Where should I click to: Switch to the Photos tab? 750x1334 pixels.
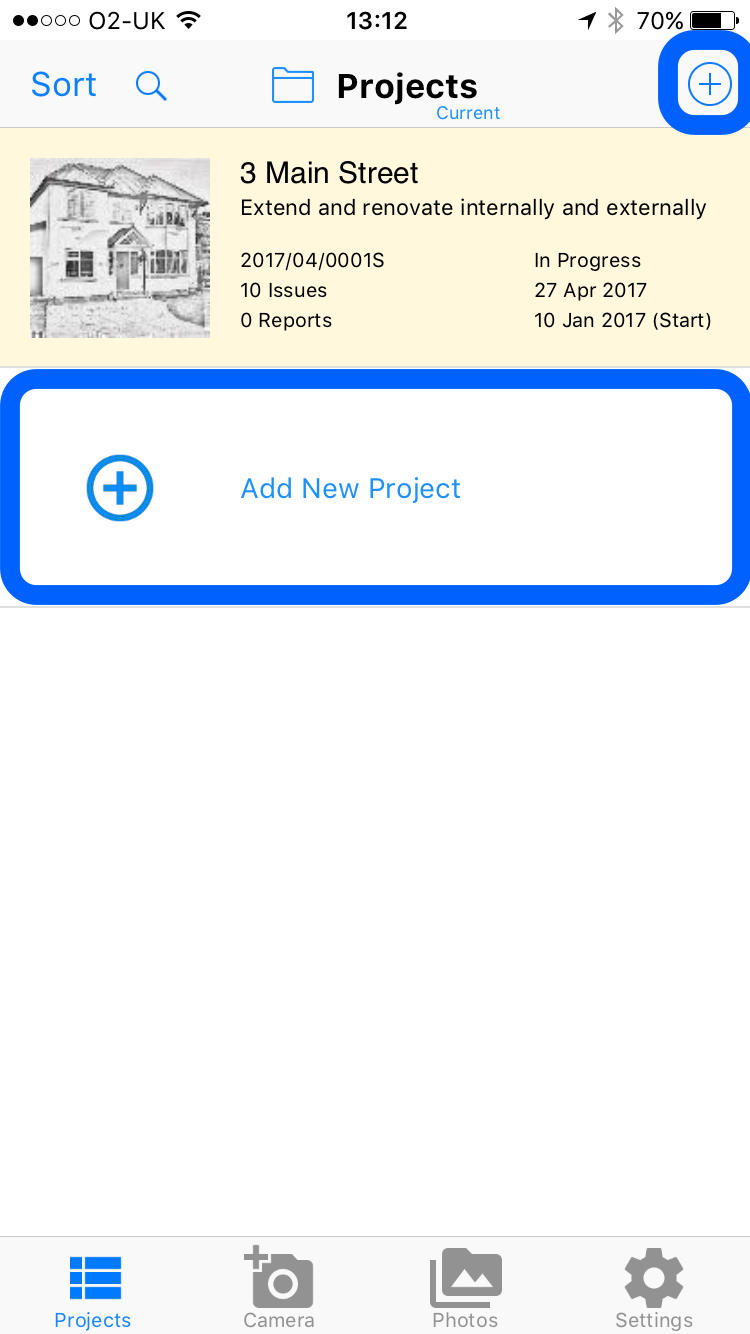(x=465, y=1288)
